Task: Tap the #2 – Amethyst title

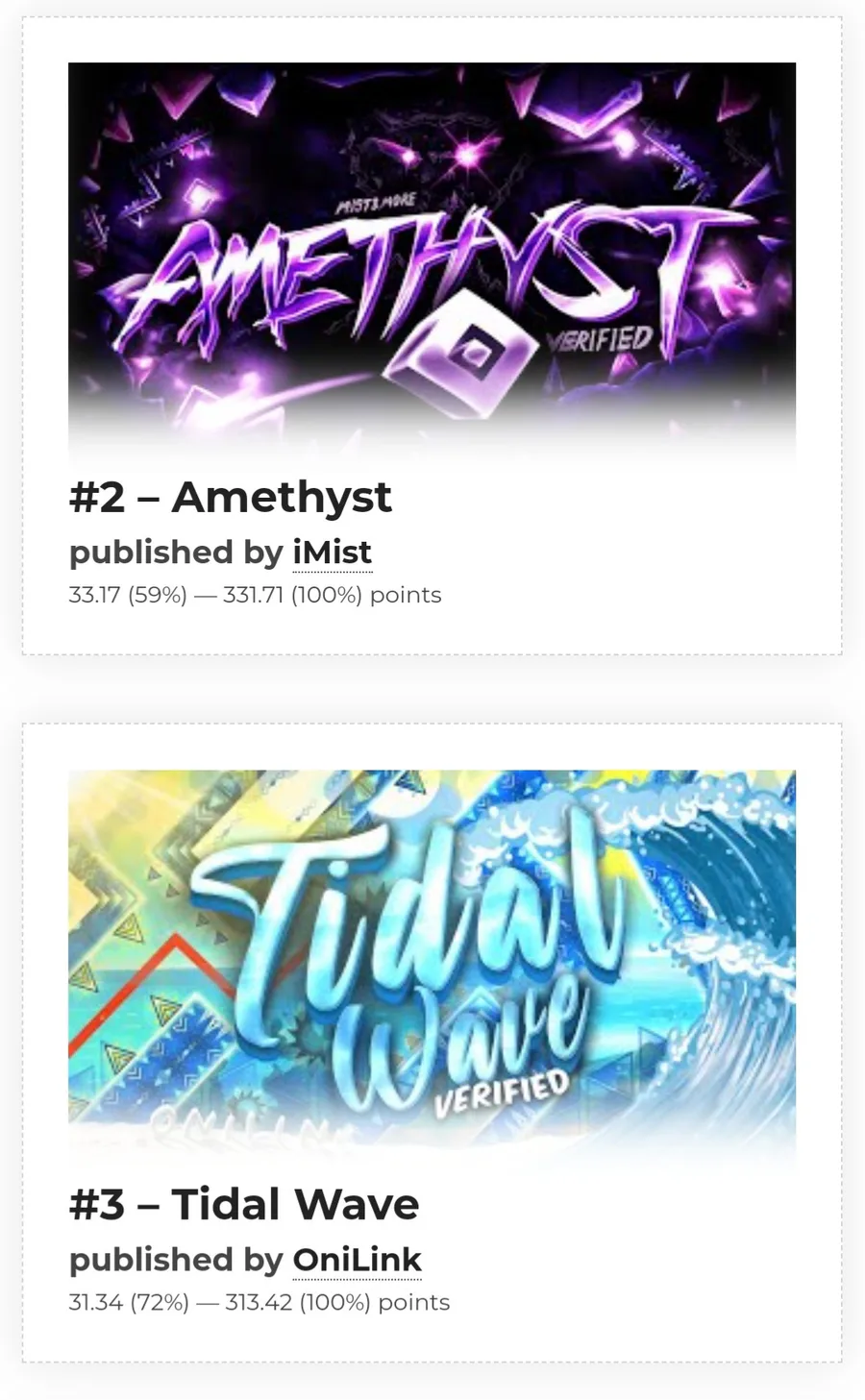Action: pyautogui.click(x=231, y=497)
